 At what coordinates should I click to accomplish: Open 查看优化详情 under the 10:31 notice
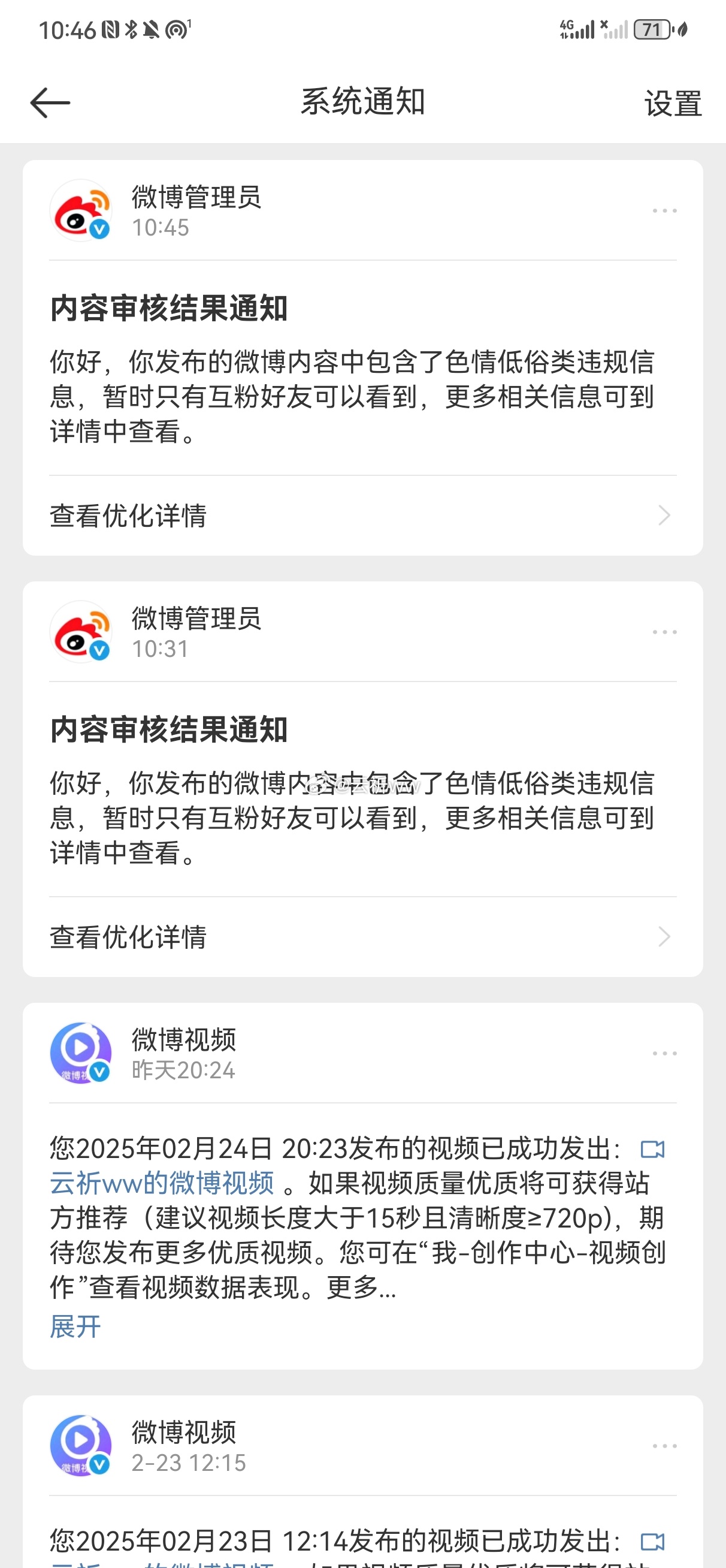click(x=362, y=937)
